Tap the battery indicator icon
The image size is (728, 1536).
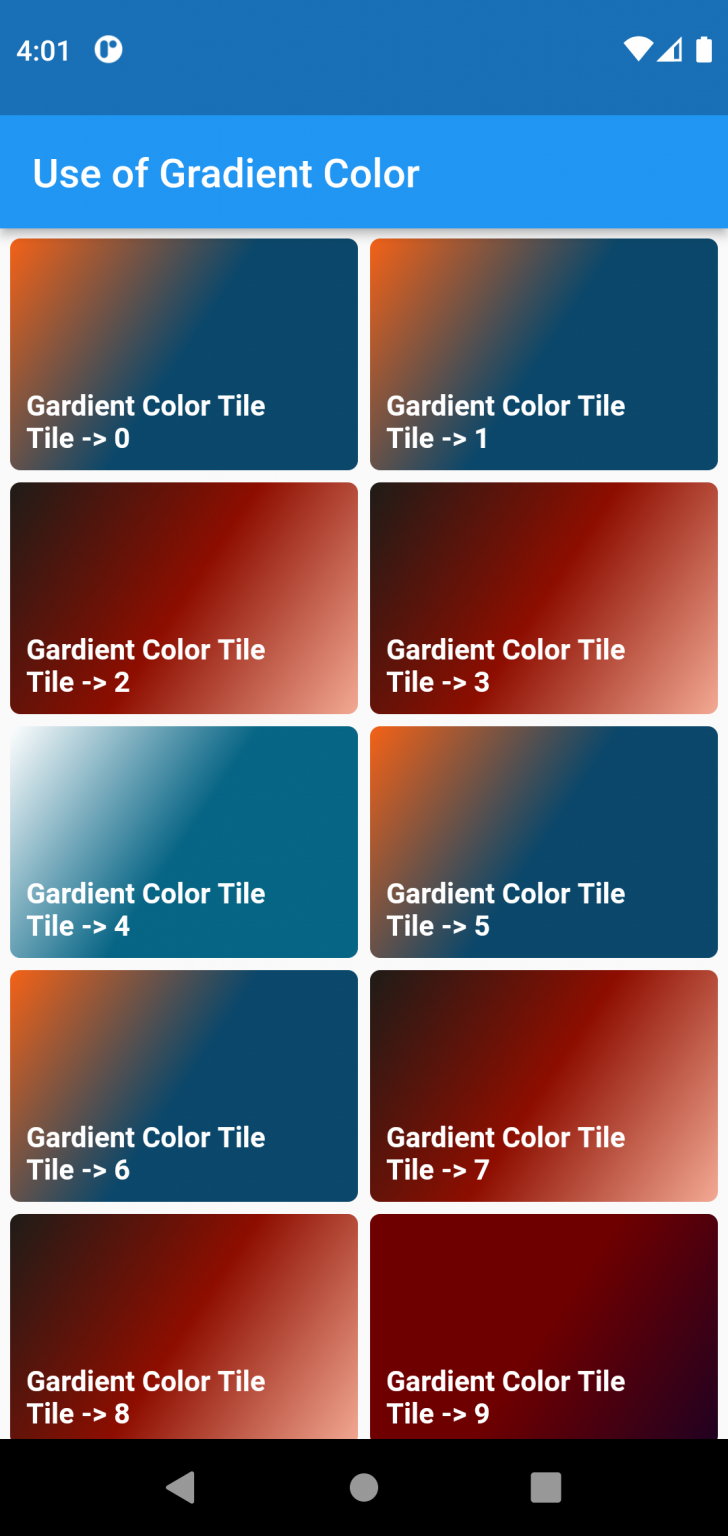tap(702, 48)
